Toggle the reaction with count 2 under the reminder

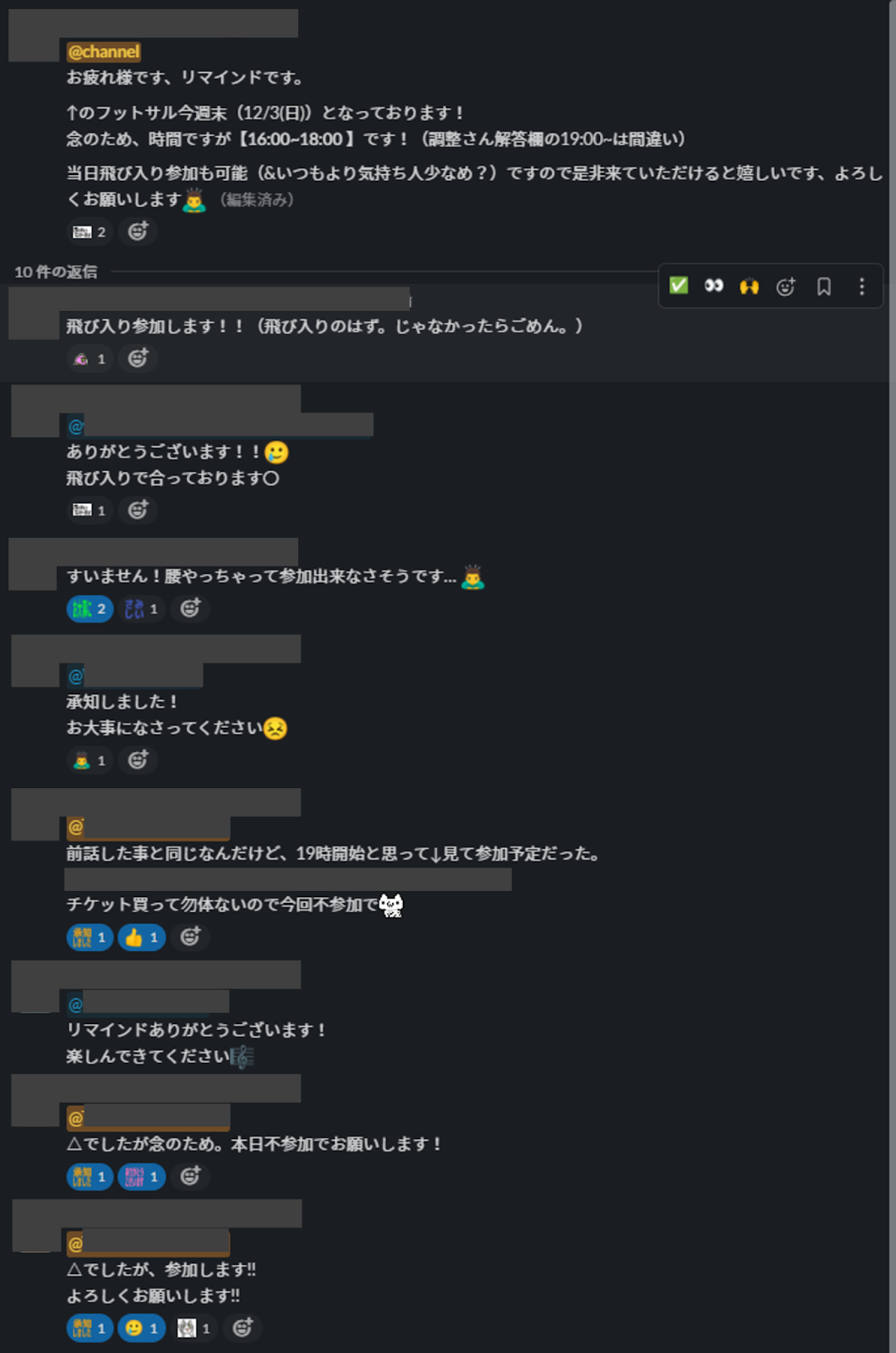(x=90, y=232)
